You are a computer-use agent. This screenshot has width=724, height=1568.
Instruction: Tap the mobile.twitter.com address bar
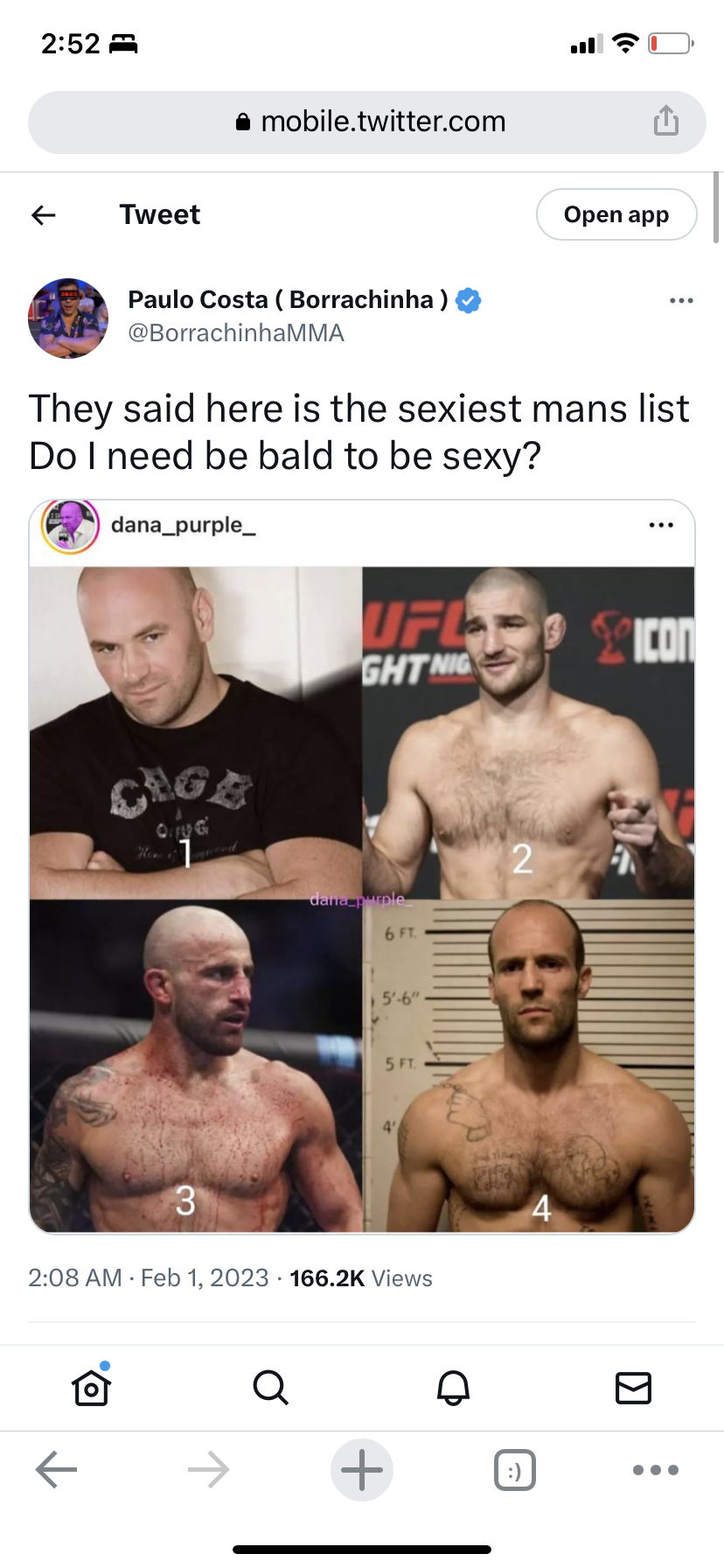[x=367, y=122]
